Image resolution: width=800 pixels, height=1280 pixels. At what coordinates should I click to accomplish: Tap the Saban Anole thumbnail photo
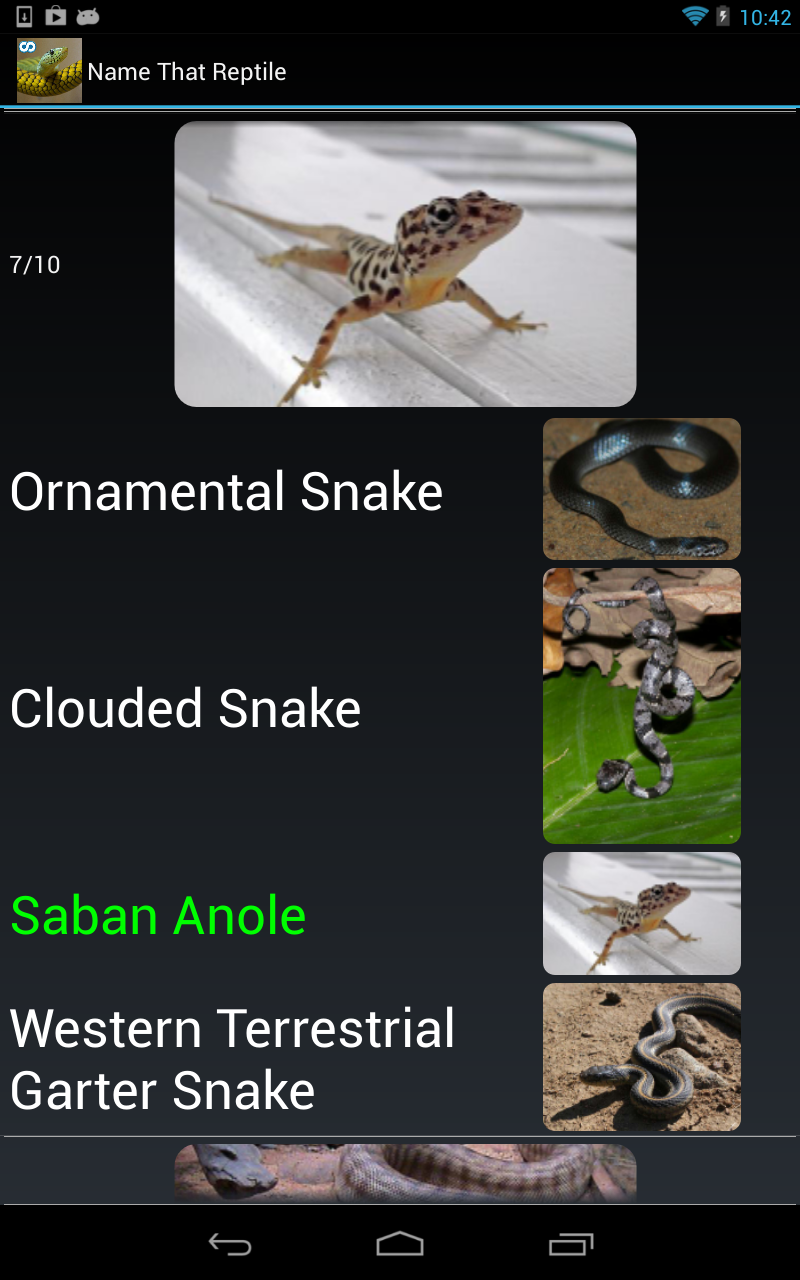[x=641, y=913]
